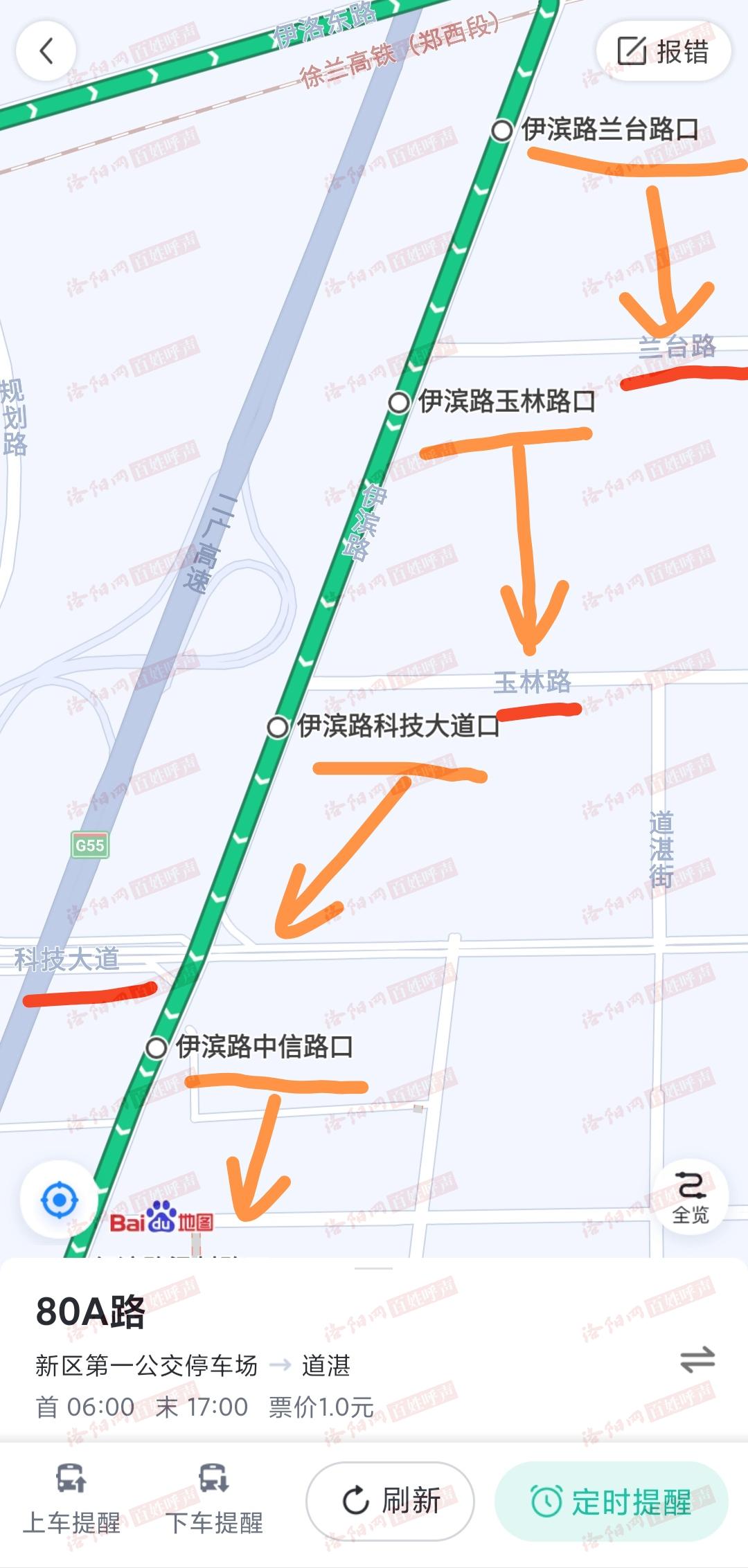Tap 刷新 to refresh bus info
The width and height of the screenshot is (748, 1568).
[391, 1501]
